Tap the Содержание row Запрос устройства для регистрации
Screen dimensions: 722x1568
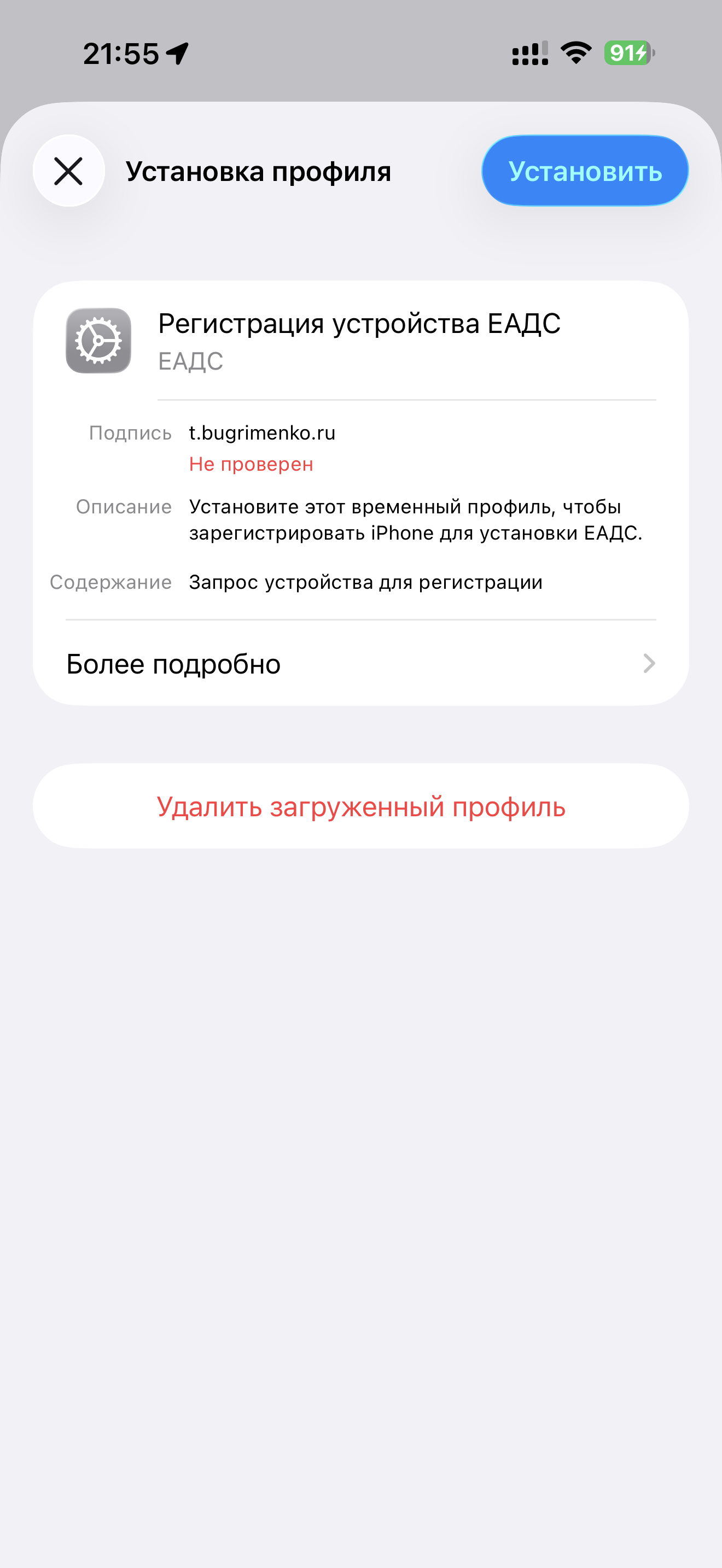pos(366,581)
